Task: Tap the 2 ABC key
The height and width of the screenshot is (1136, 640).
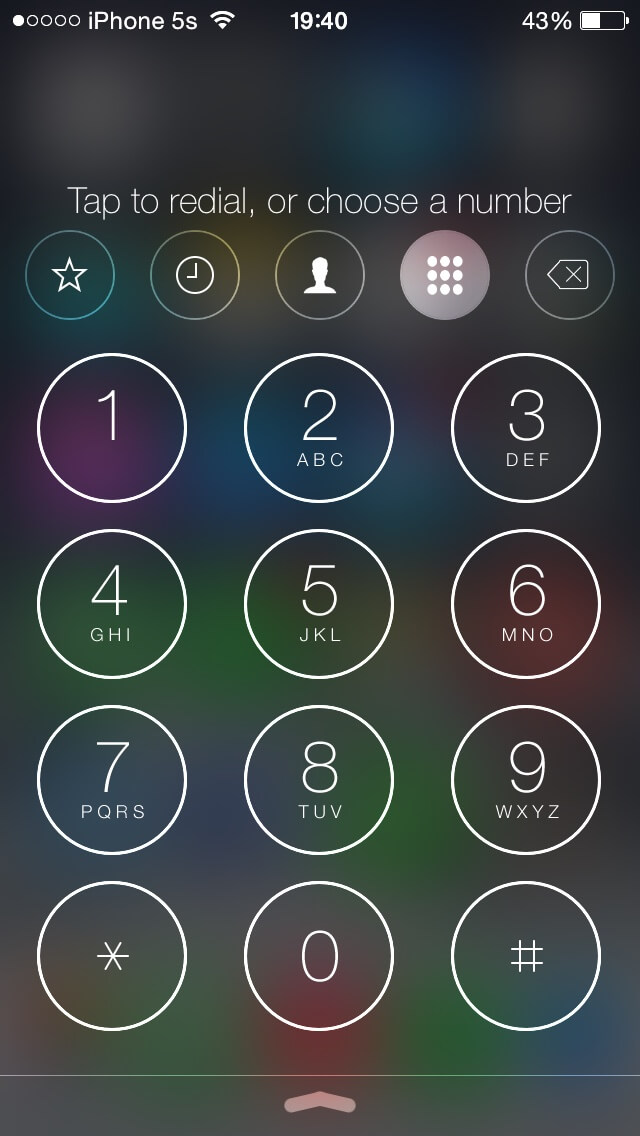Action: point(319,428)
